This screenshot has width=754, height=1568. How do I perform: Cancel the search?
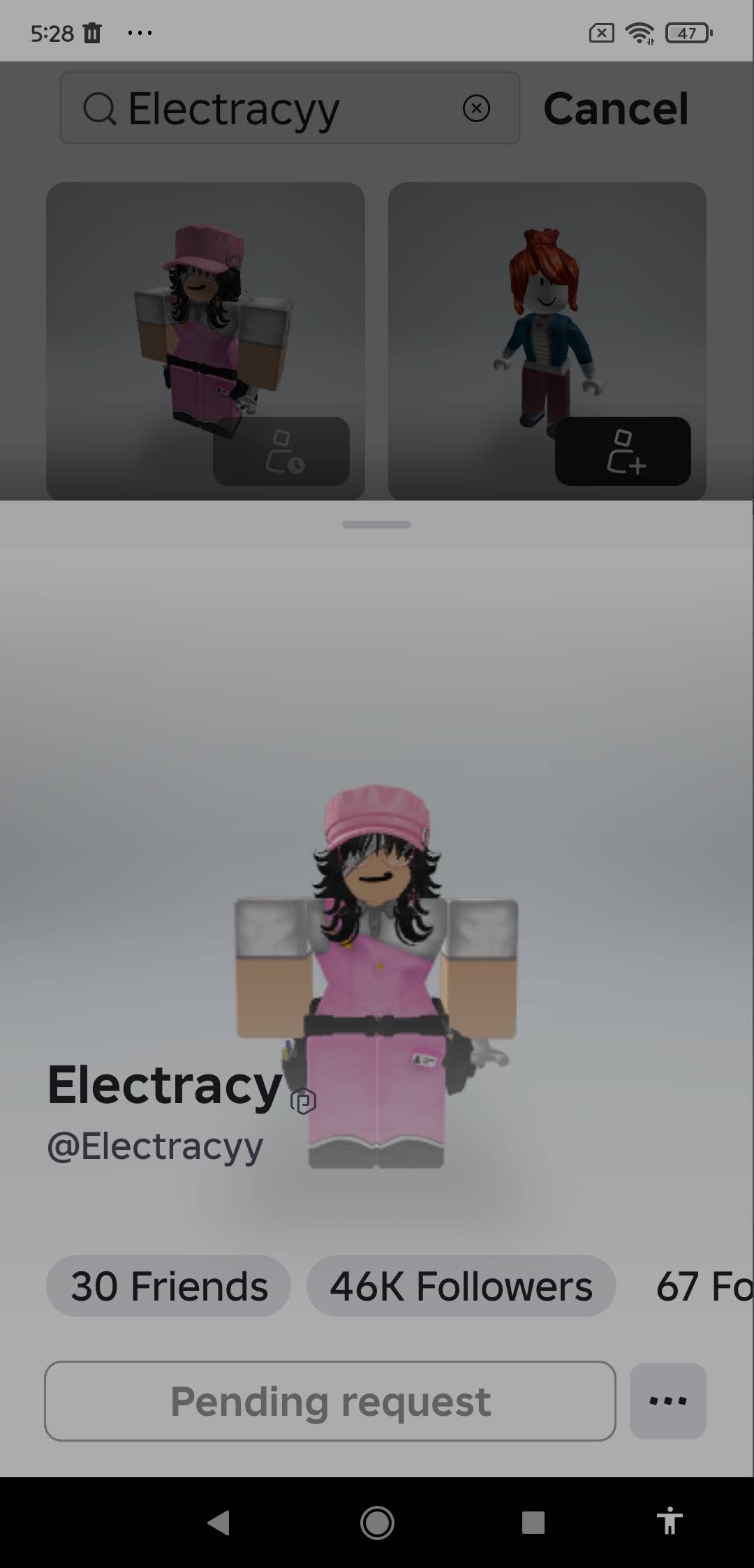click(x=616, y=109)
